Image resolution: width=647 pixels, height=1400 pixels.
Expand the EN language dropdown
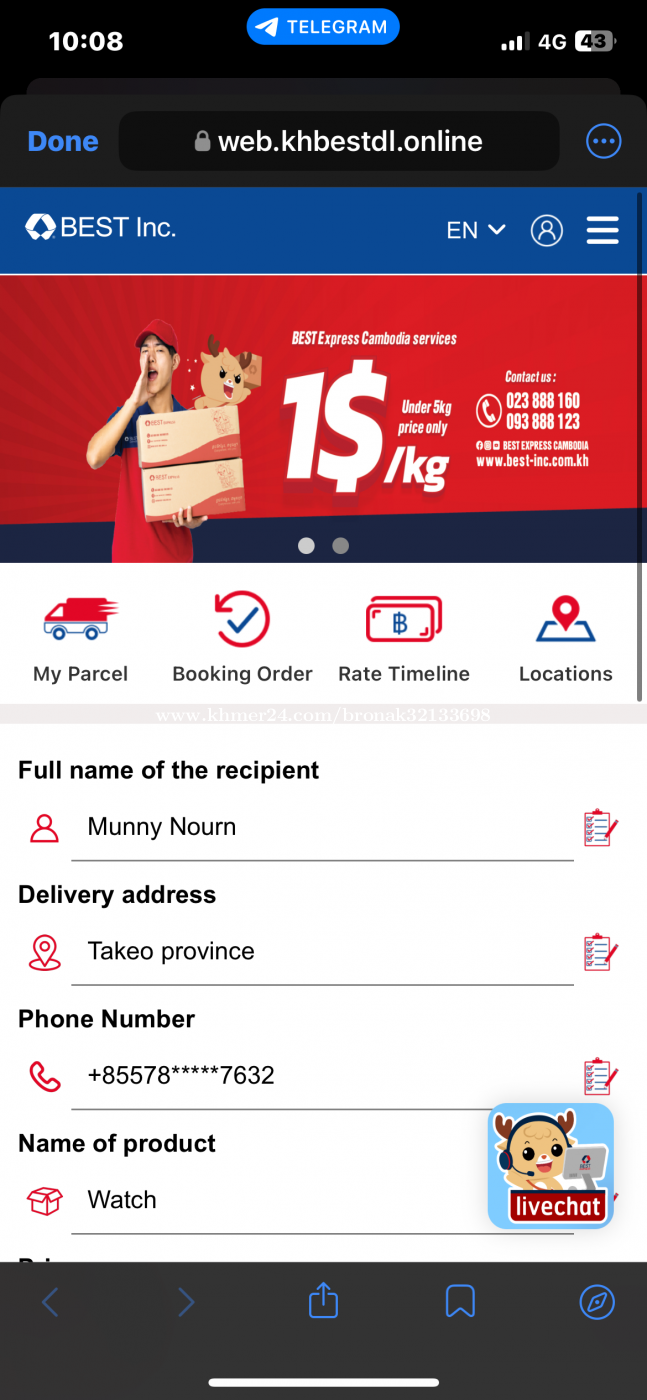point(475,231)
